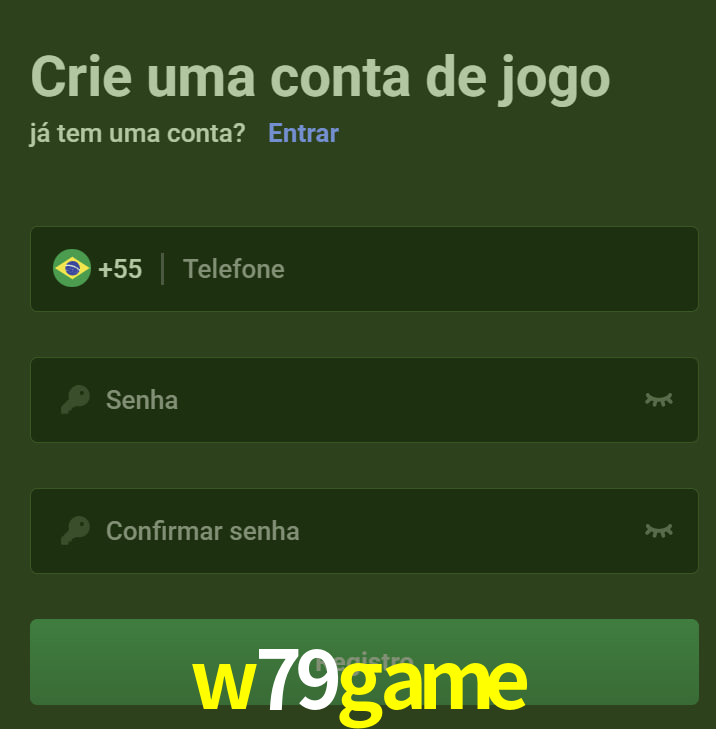Reveal the Confirmar senha password
The width and height of the screenshot is (716, 729).
[658, 531]
